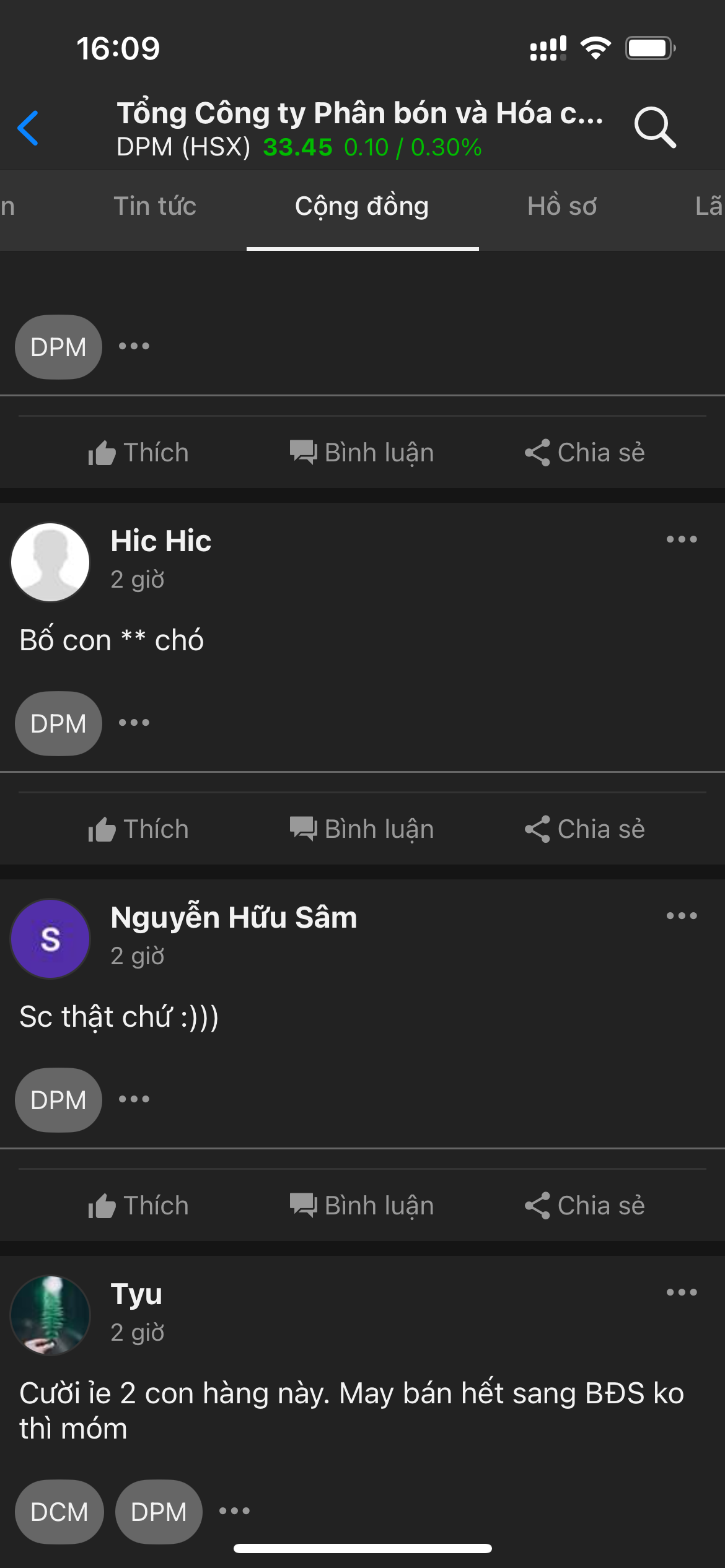Image resolution: width=725 pixels, height=1568 pixels.
Task: Open options menu on Nguyễn Hữu Sâm's post
Action: click(682, 916)
